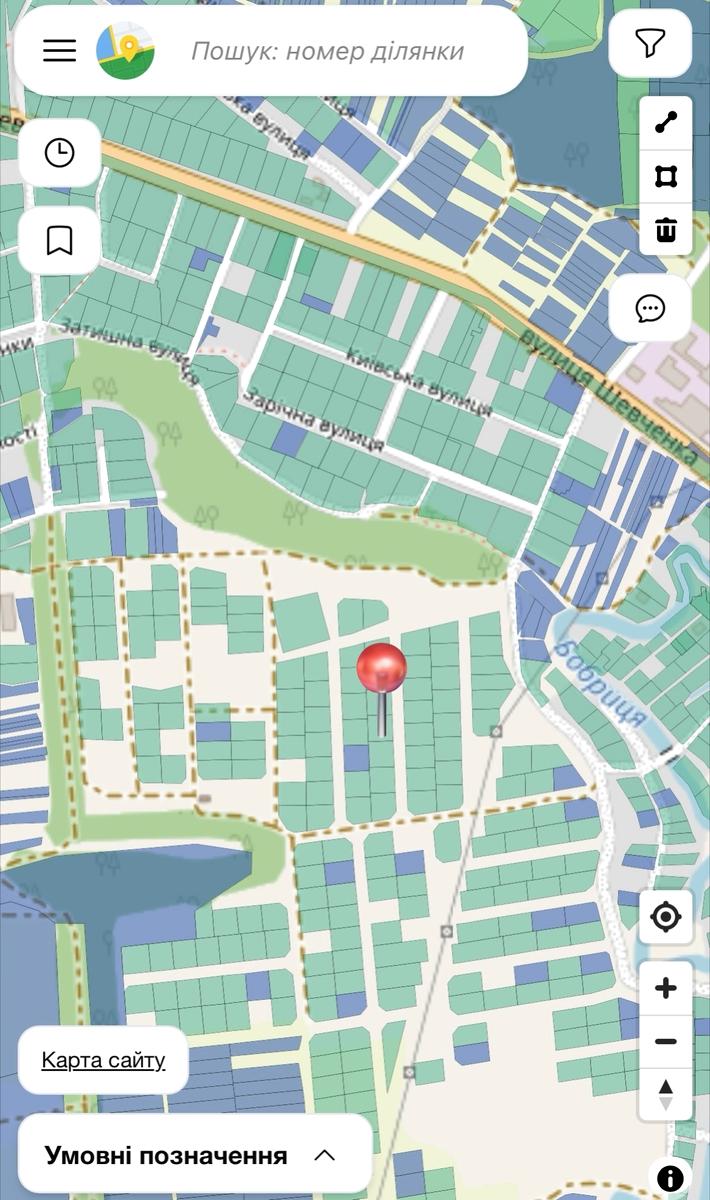Open map info button
Screen dimensions: 710x1200
click(x=671, y=1179)
